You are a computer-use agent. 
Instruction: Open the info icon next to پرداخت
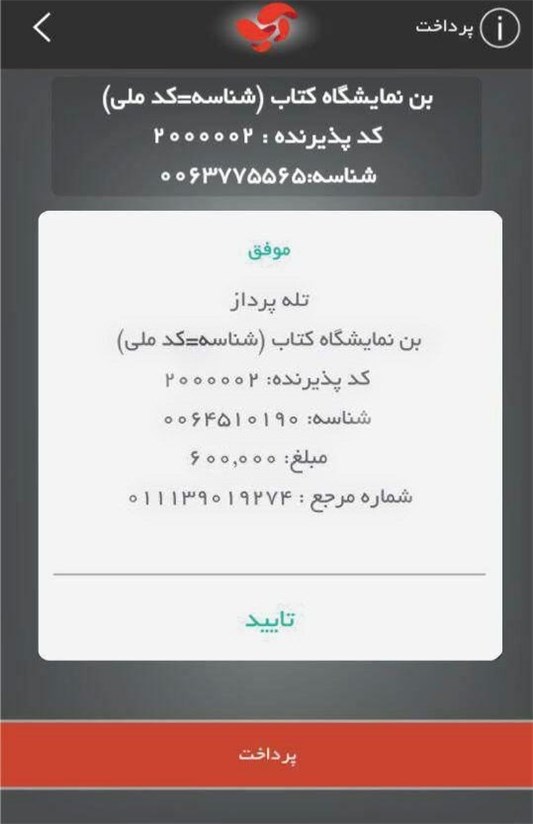tap(500, 28)
